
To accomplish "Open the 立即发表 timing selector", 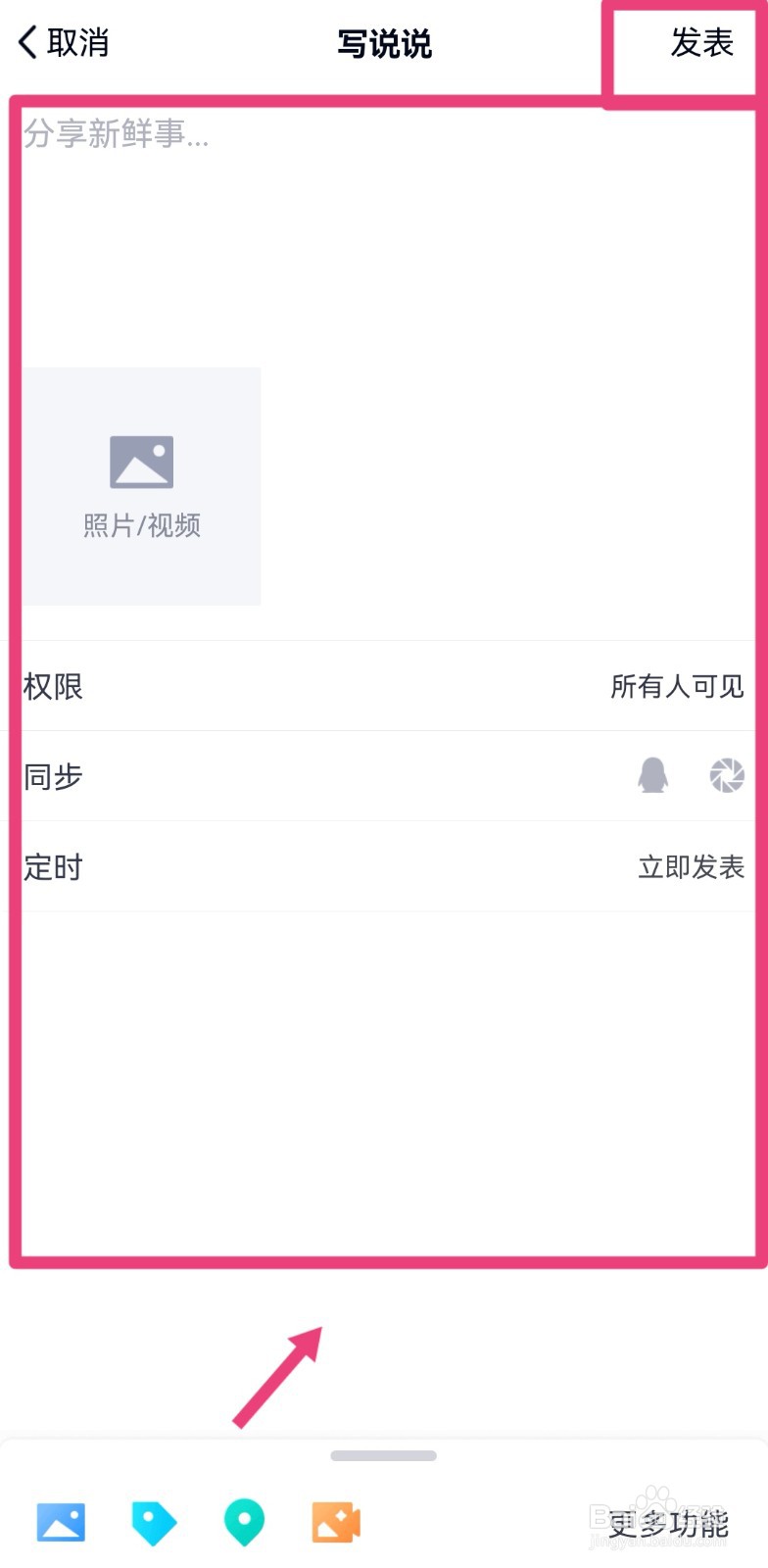I will (691, 866).
